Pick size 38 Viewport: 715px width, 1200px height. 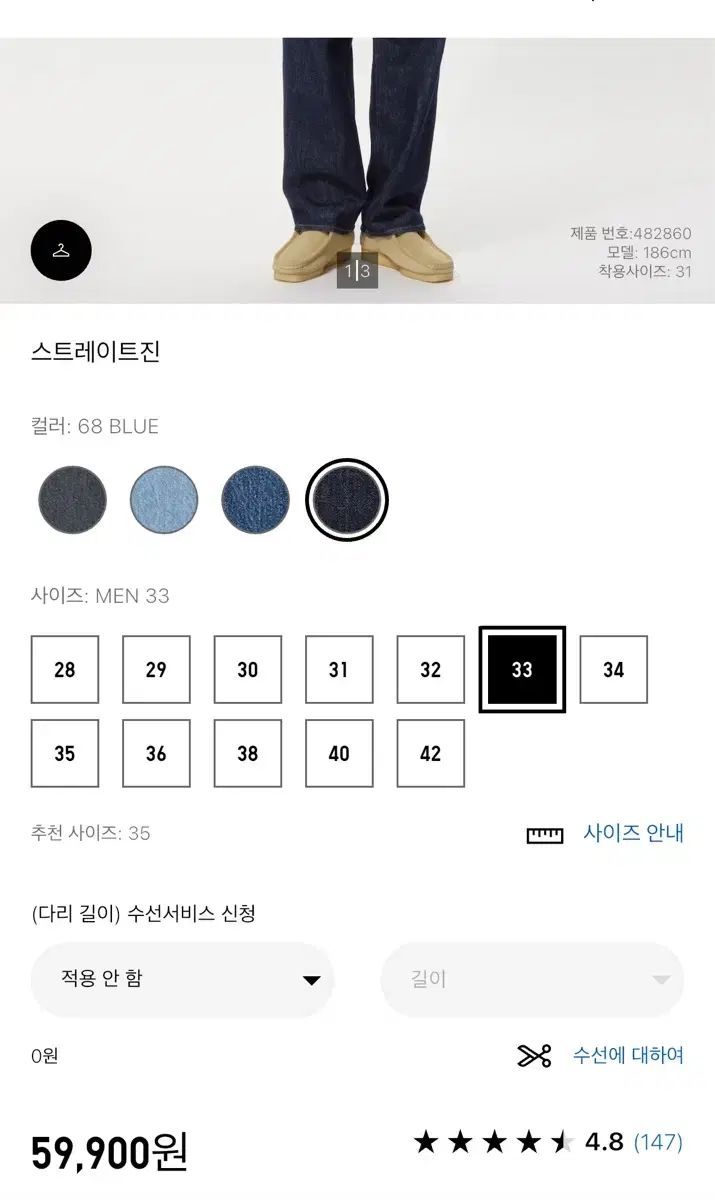tap(248, 753)
